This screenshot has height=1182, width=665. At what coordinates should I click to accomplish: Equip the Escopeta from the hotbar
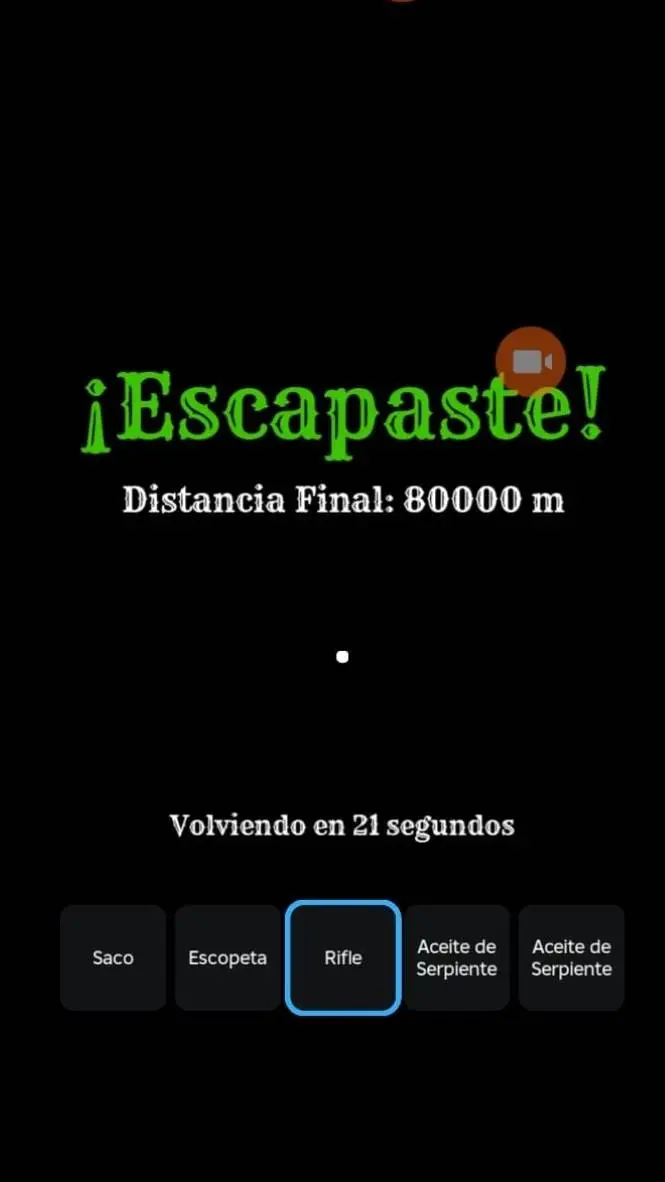[228, 957]
